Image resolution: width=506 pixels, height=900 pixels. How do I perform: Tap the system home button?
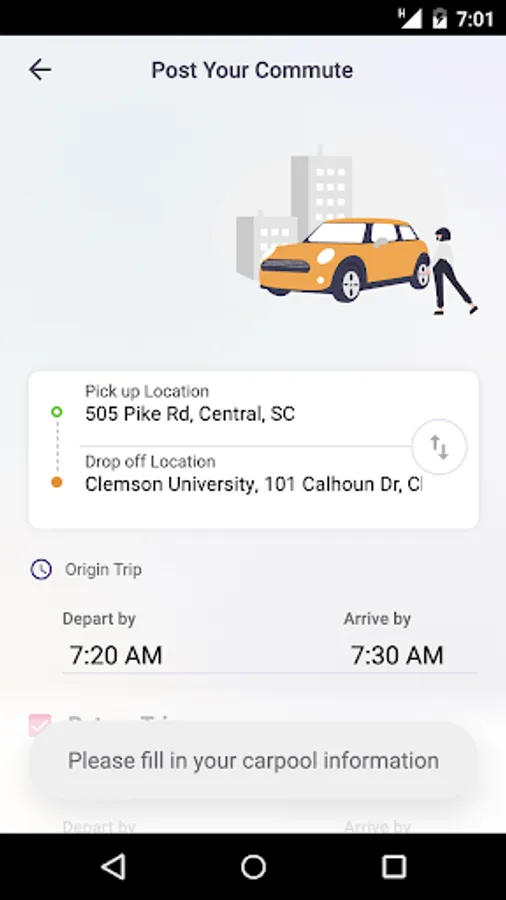253,866
